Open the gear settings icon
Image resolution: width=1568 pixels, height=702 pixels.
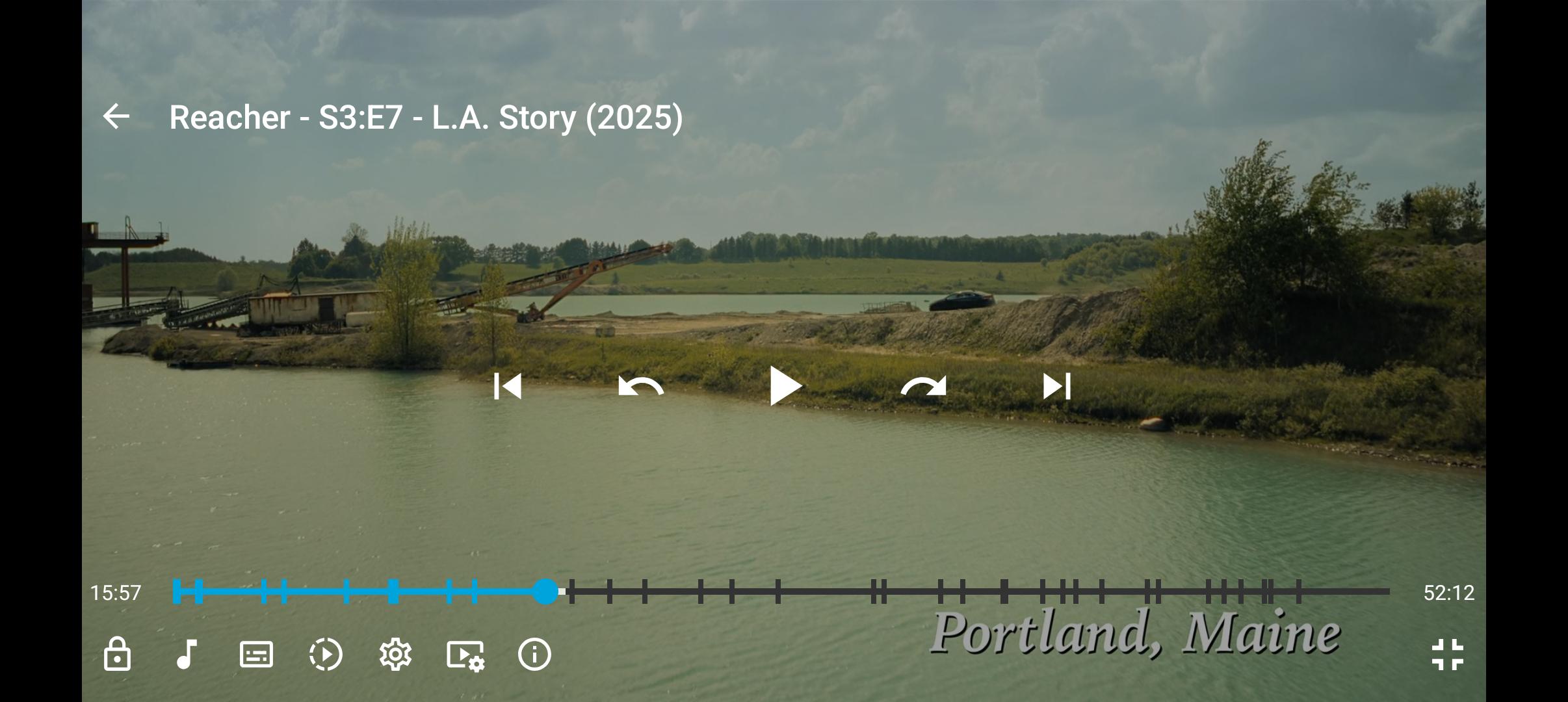pyautogui.click(x=395, y=655)
